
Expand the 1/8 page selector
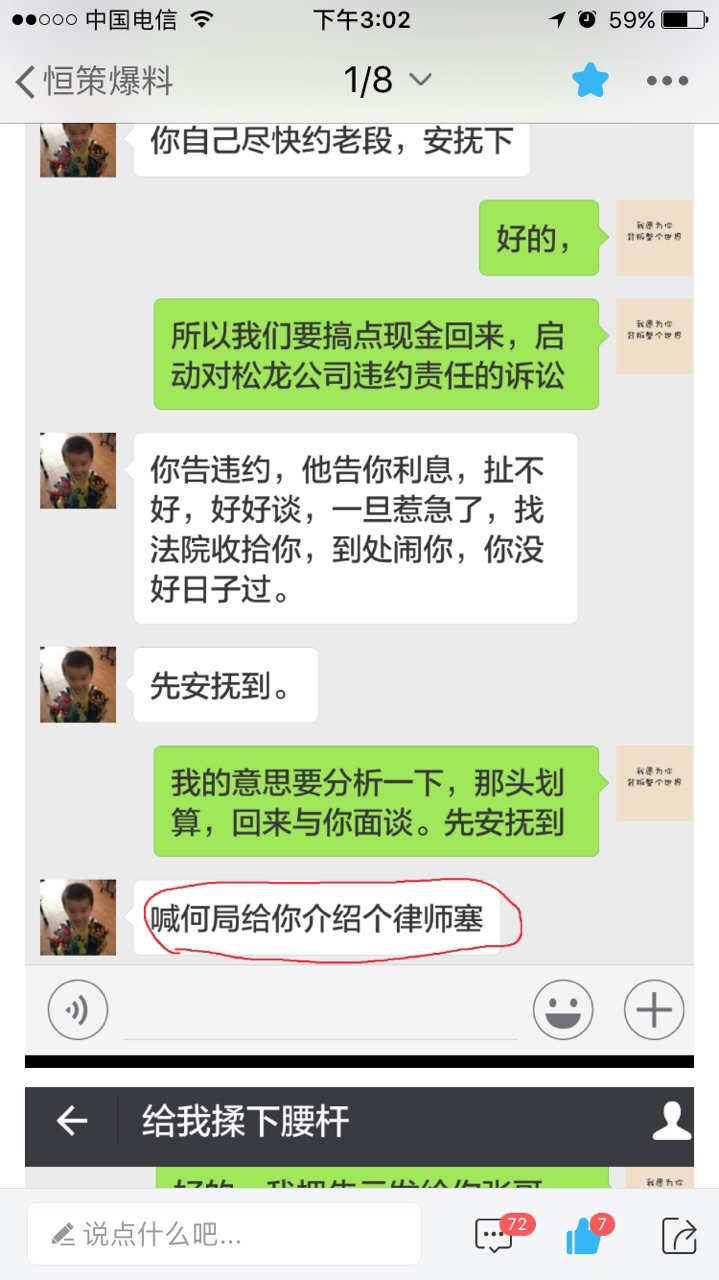387,80
